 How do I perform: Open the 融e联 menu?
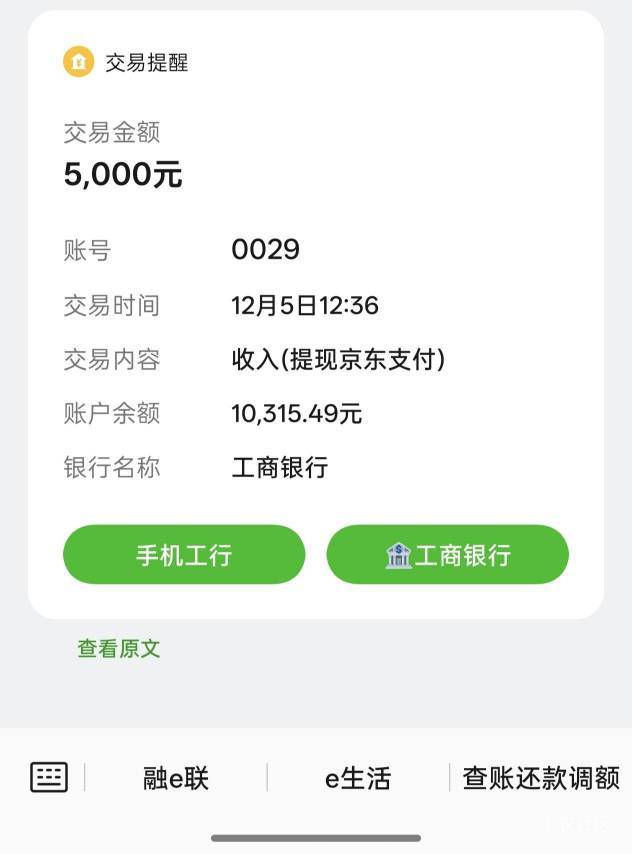[x=175, y=777]
